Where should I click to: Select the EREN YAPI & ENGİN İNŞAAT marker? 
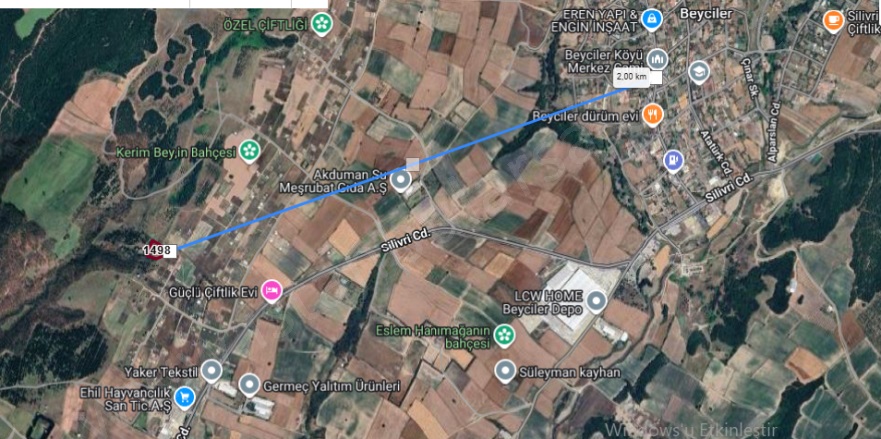652,18
